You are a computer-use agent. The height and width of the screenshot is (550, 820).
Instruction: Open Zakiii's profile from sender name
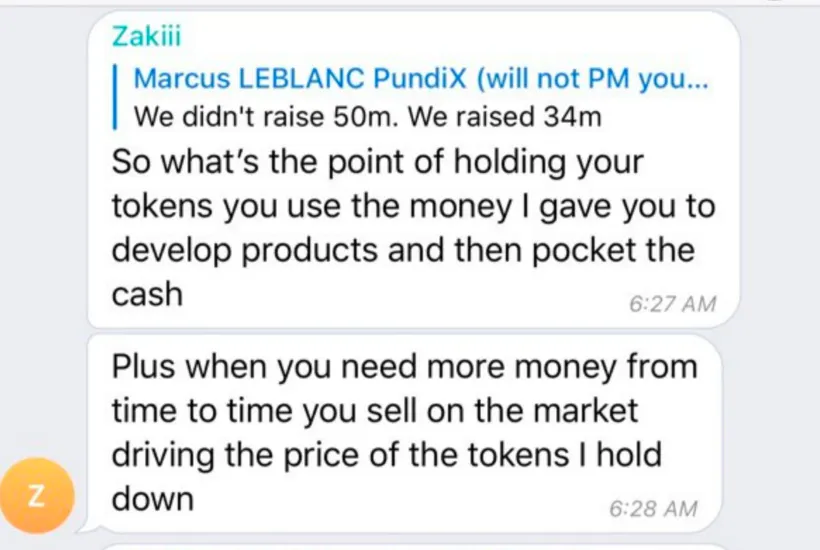(x=147, y=36)
